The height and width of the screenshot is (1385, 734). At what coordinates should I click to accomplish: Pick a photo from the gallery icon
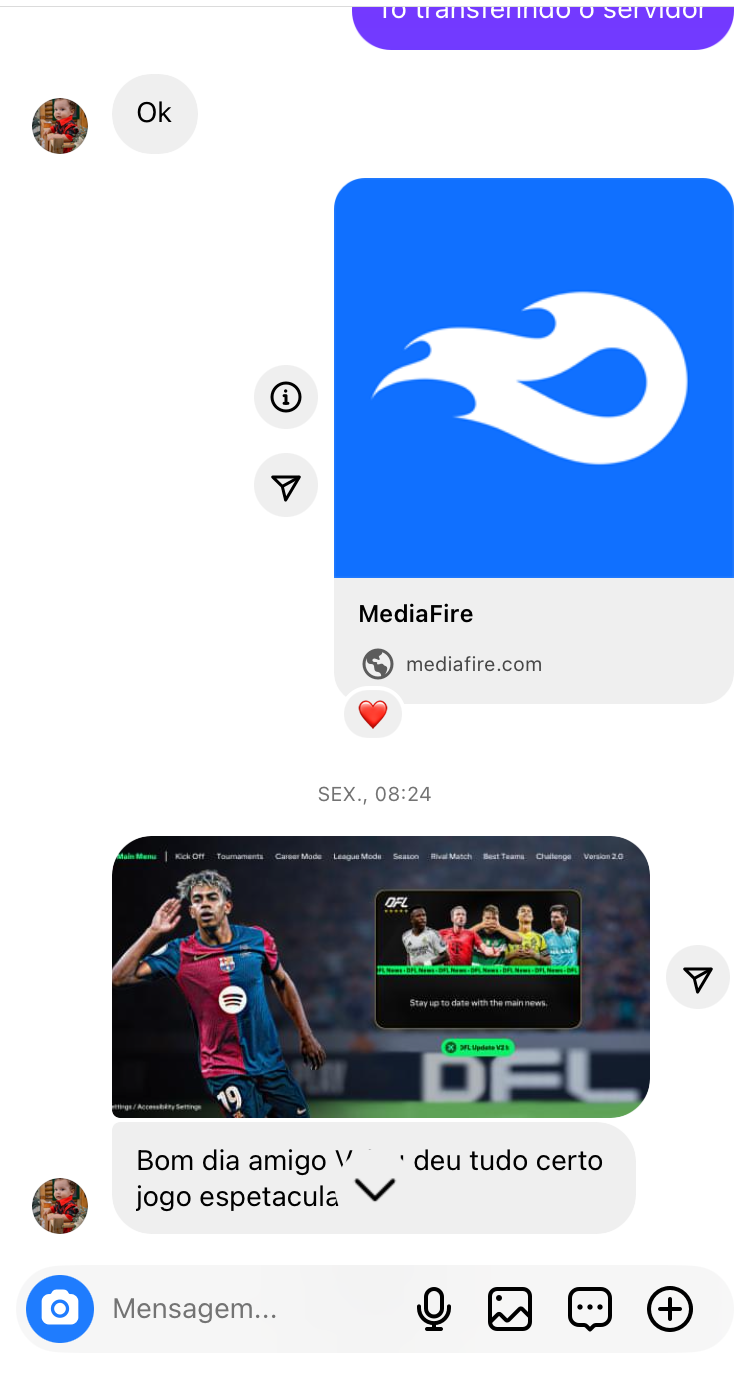tap(510, 1308)
